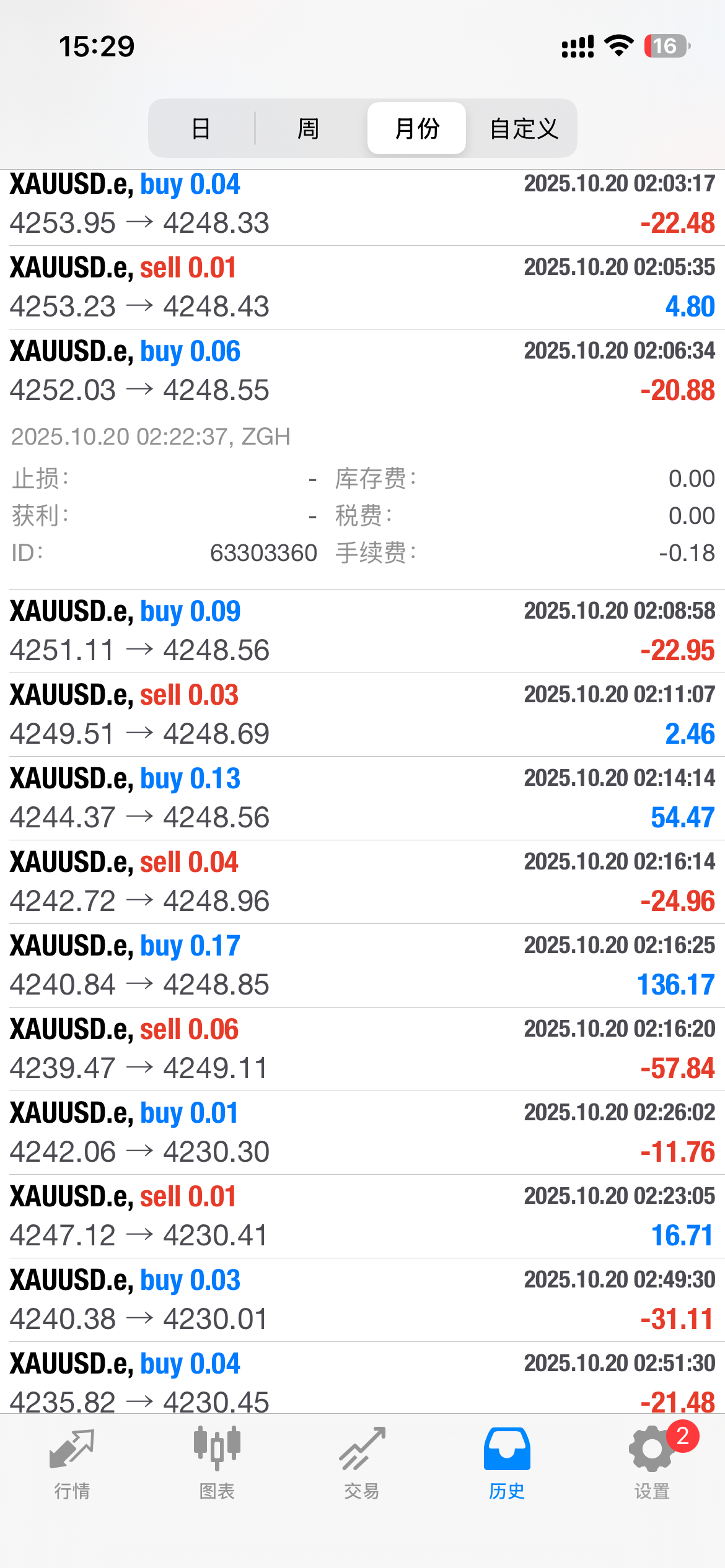Screen dimensions: 725x1568
Task: Open the 自定义 custom period option
Action: (x=524, y=128)
